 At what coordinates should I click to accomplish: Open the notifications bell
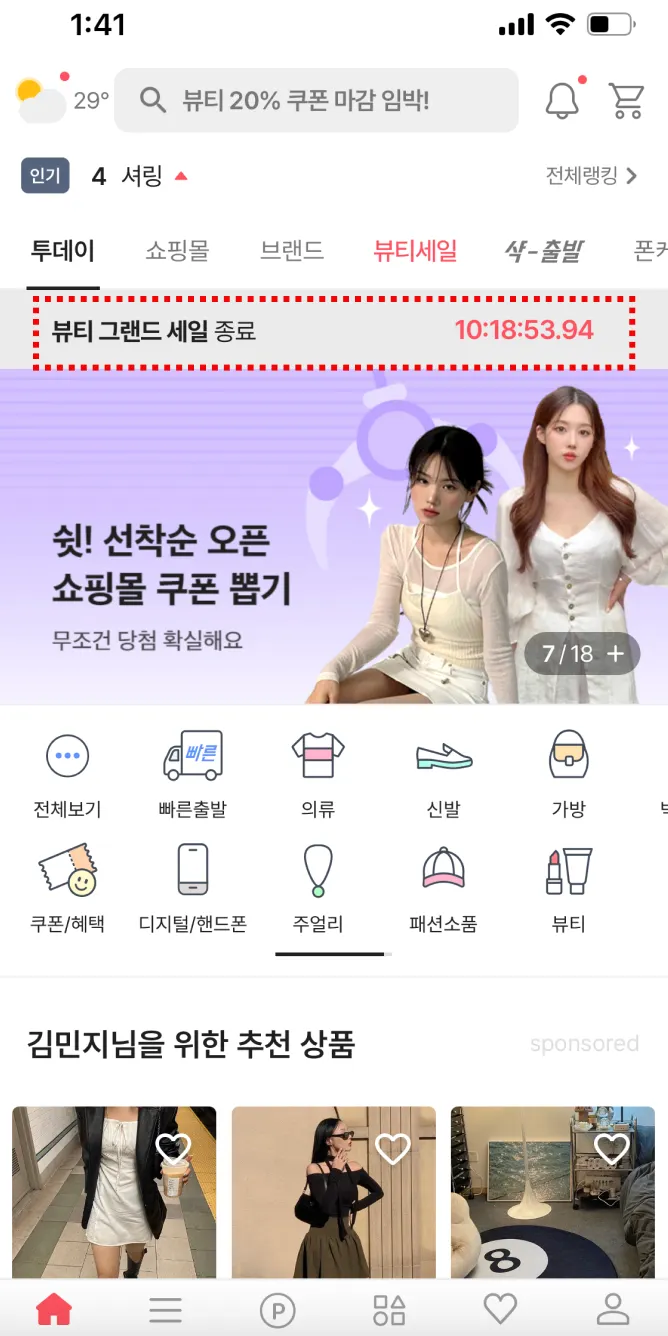point(562,100)
